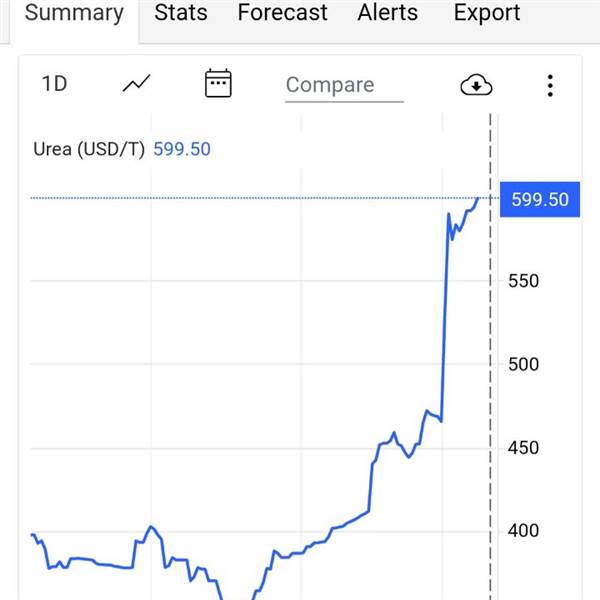
Task: Tap the Compare input field
Action: pyautogui.click(x=344, y=85)
